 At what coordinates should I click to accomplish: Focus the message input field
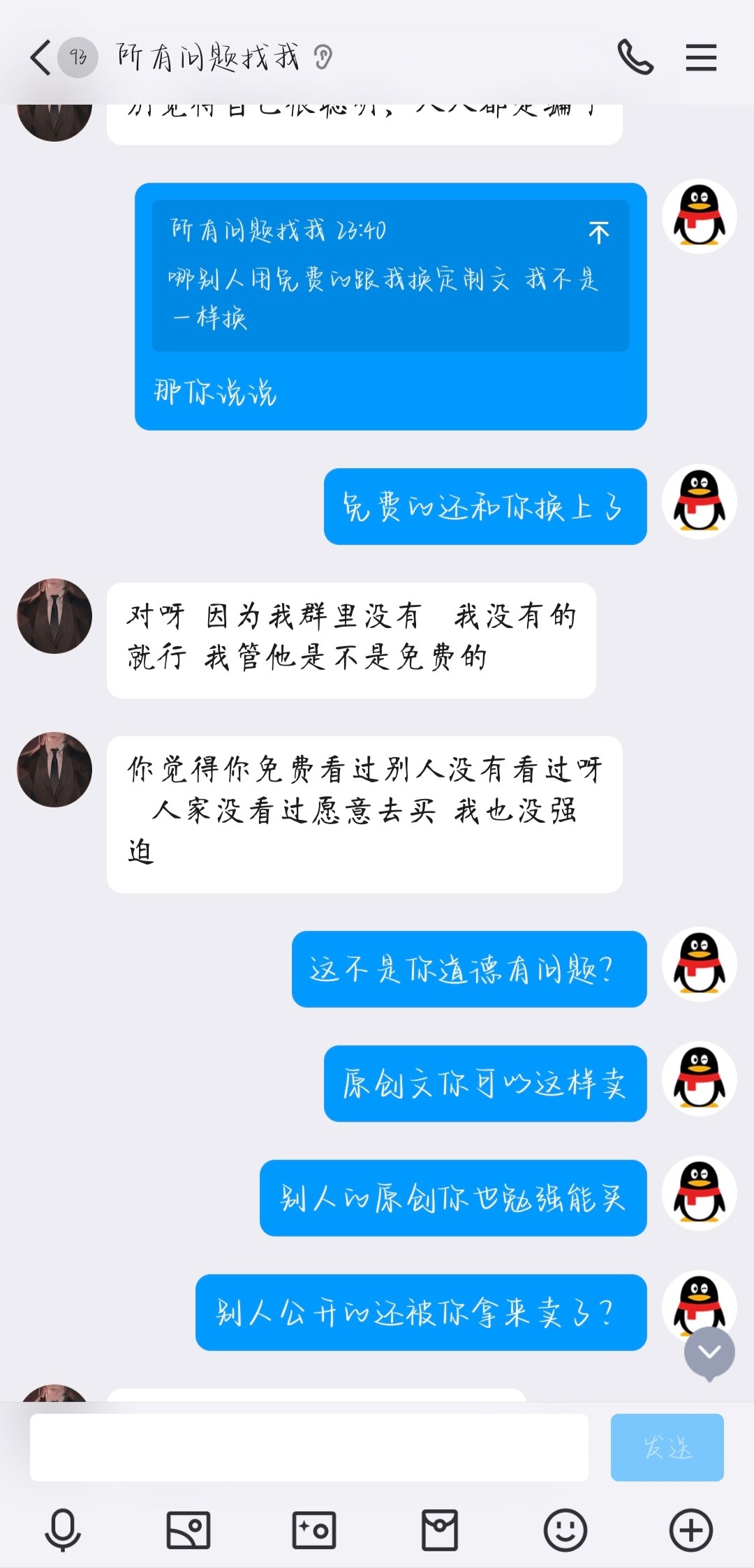pyautogui.click(x=309, y=1448)
